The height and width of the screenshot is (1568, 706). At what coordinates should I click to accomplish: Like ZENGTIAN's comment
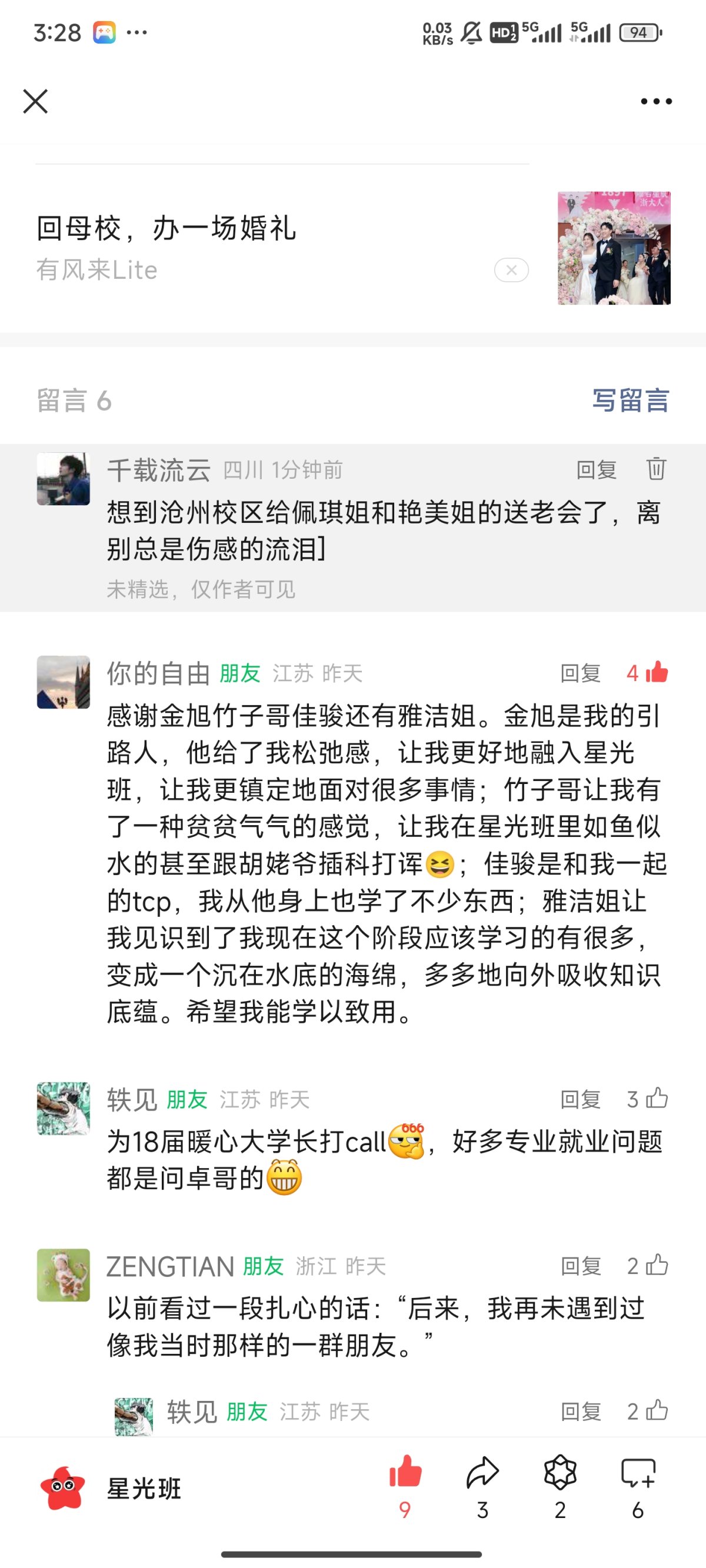tap(656, 1266)
